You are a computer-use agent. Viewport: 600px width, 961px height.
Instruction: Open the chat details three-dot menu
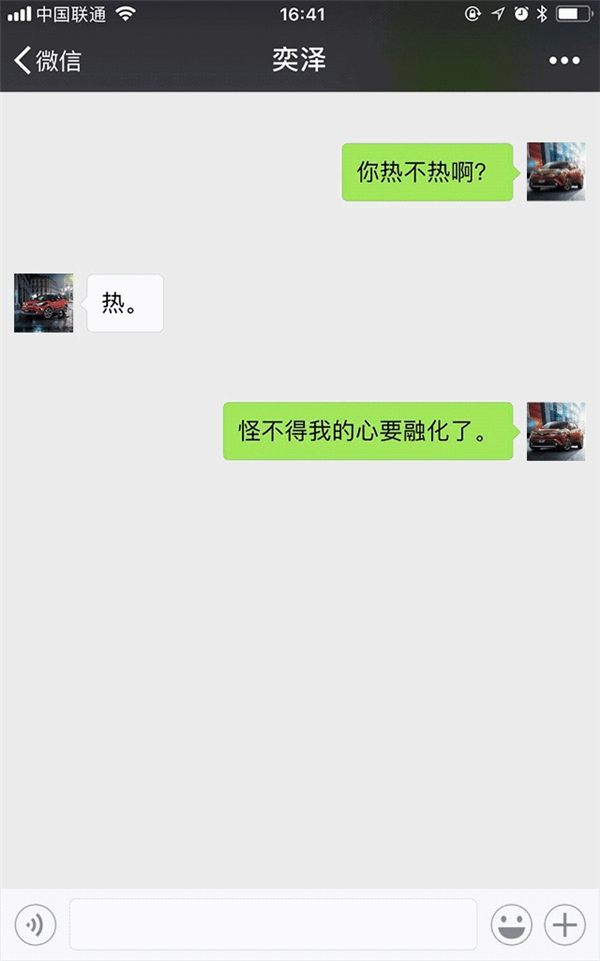[x=563, y=61]
